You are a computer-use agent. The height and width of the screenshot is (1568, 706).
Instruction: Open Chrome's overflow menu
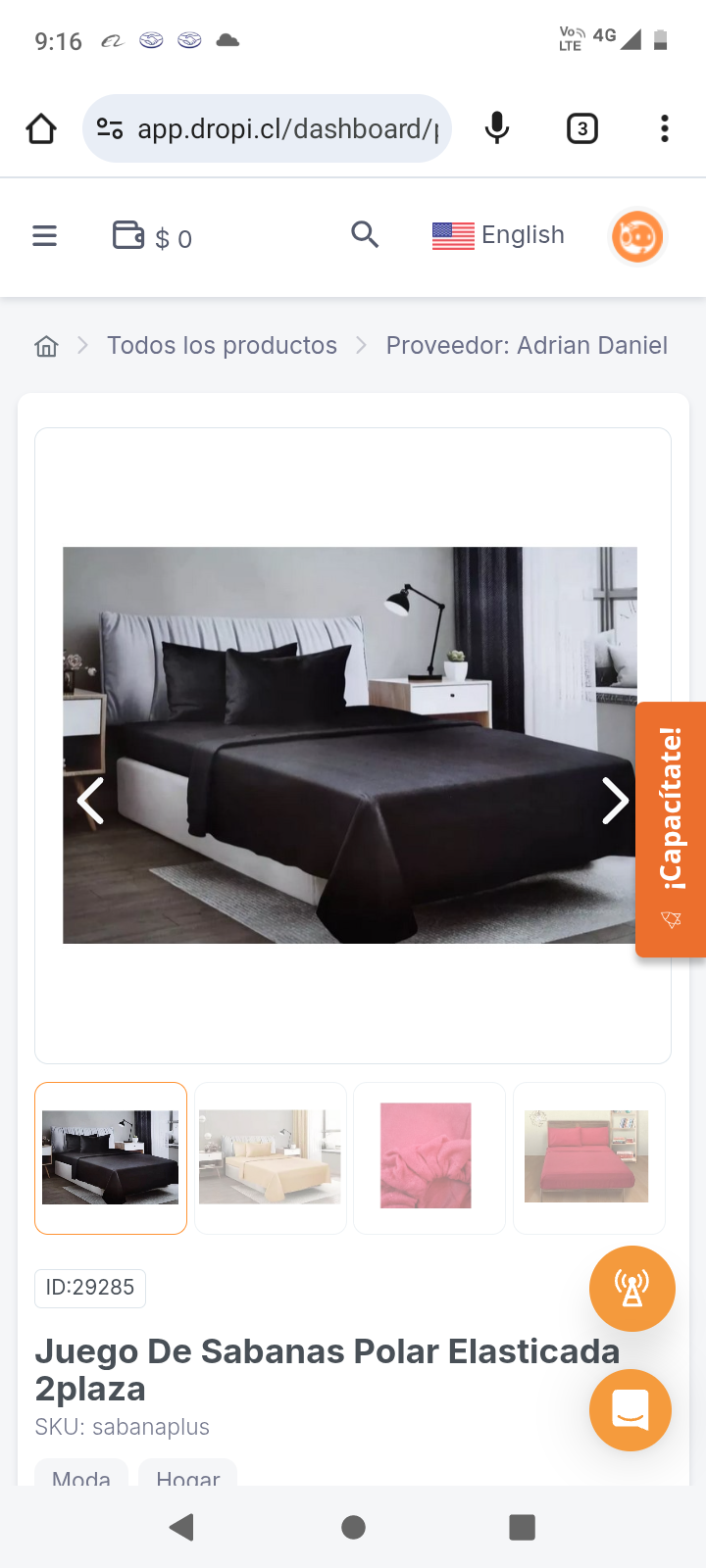pos(664,128)
